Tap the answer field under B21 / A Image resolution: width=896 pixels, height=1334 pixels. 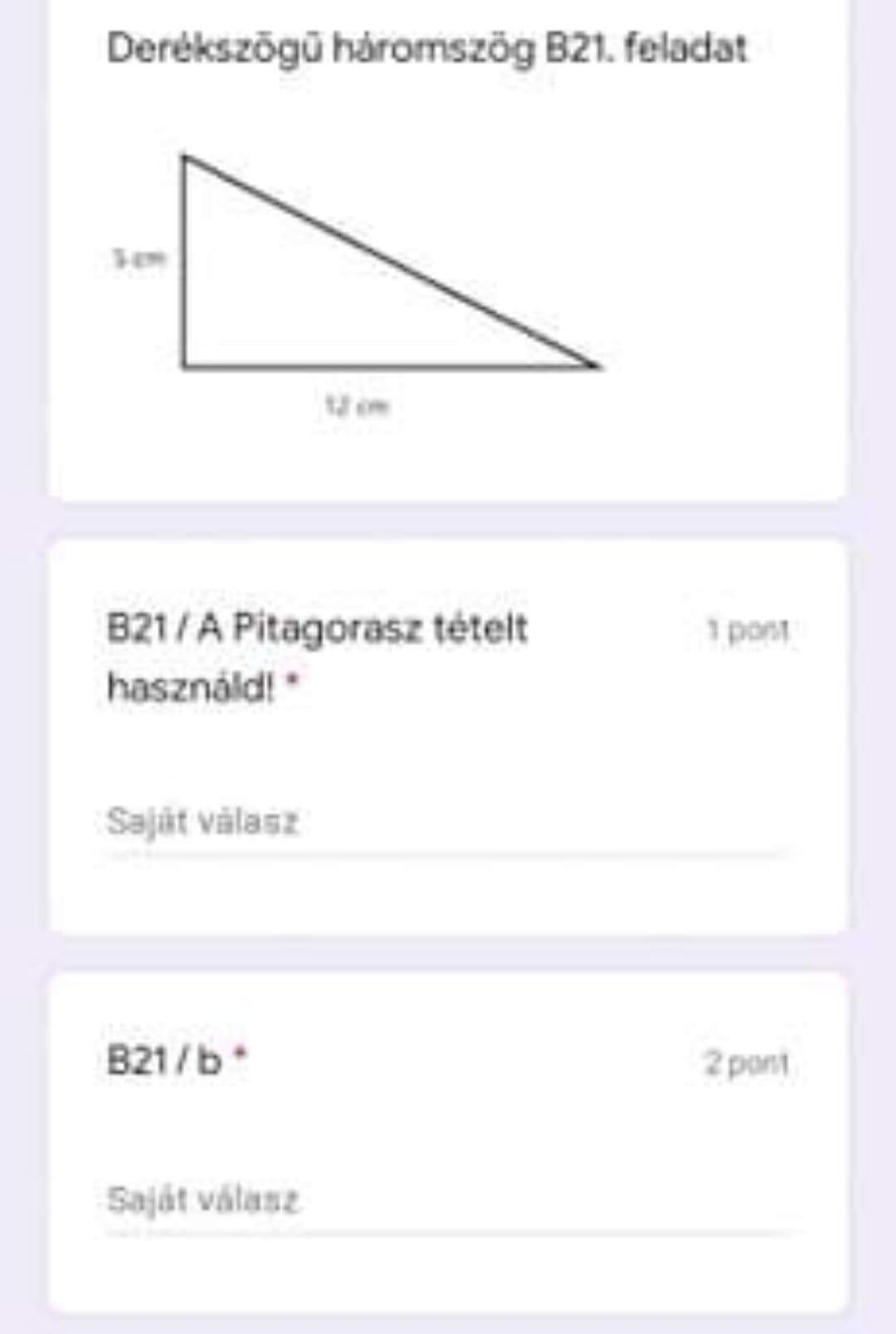(446, 823)
